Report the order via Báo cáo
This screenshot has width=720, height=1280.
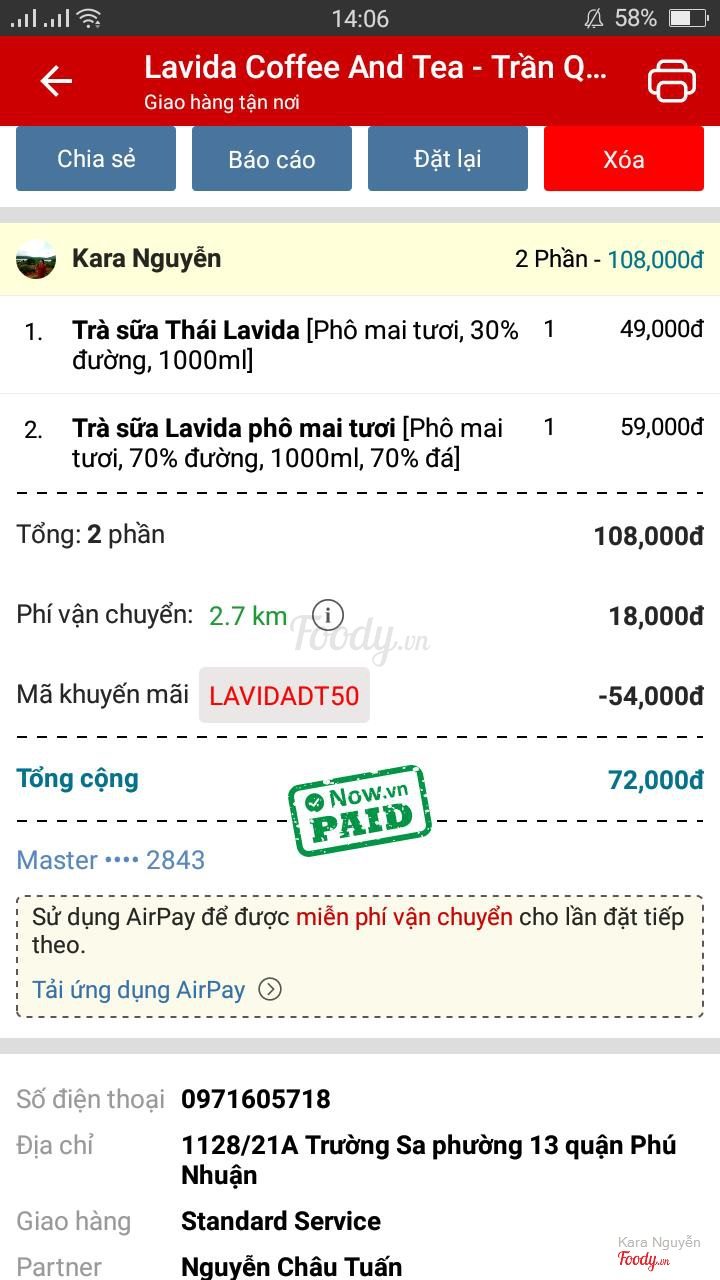pos(271,159)
